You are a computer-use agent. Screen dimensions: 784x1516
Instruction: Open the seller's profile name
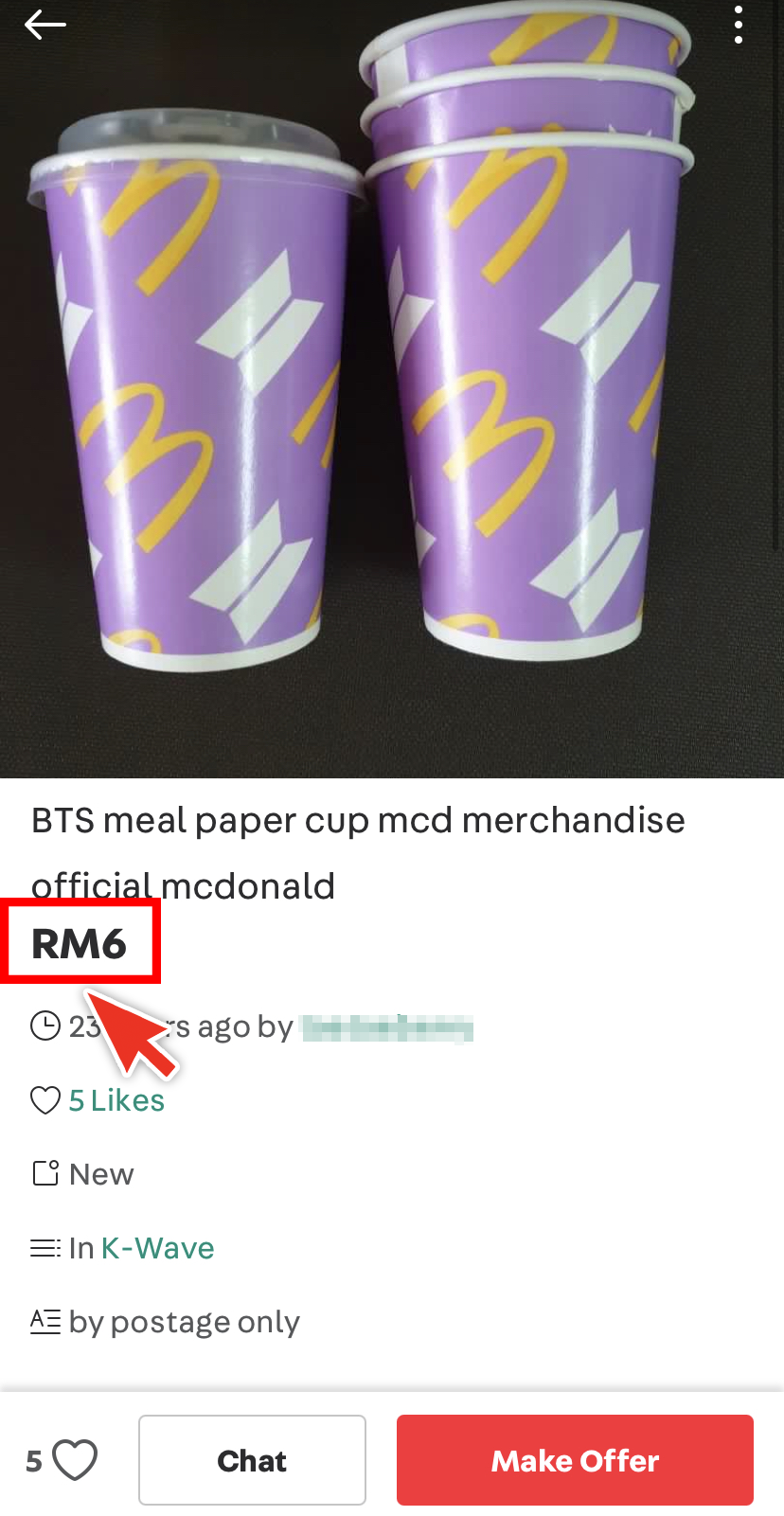pos(386,1027)
